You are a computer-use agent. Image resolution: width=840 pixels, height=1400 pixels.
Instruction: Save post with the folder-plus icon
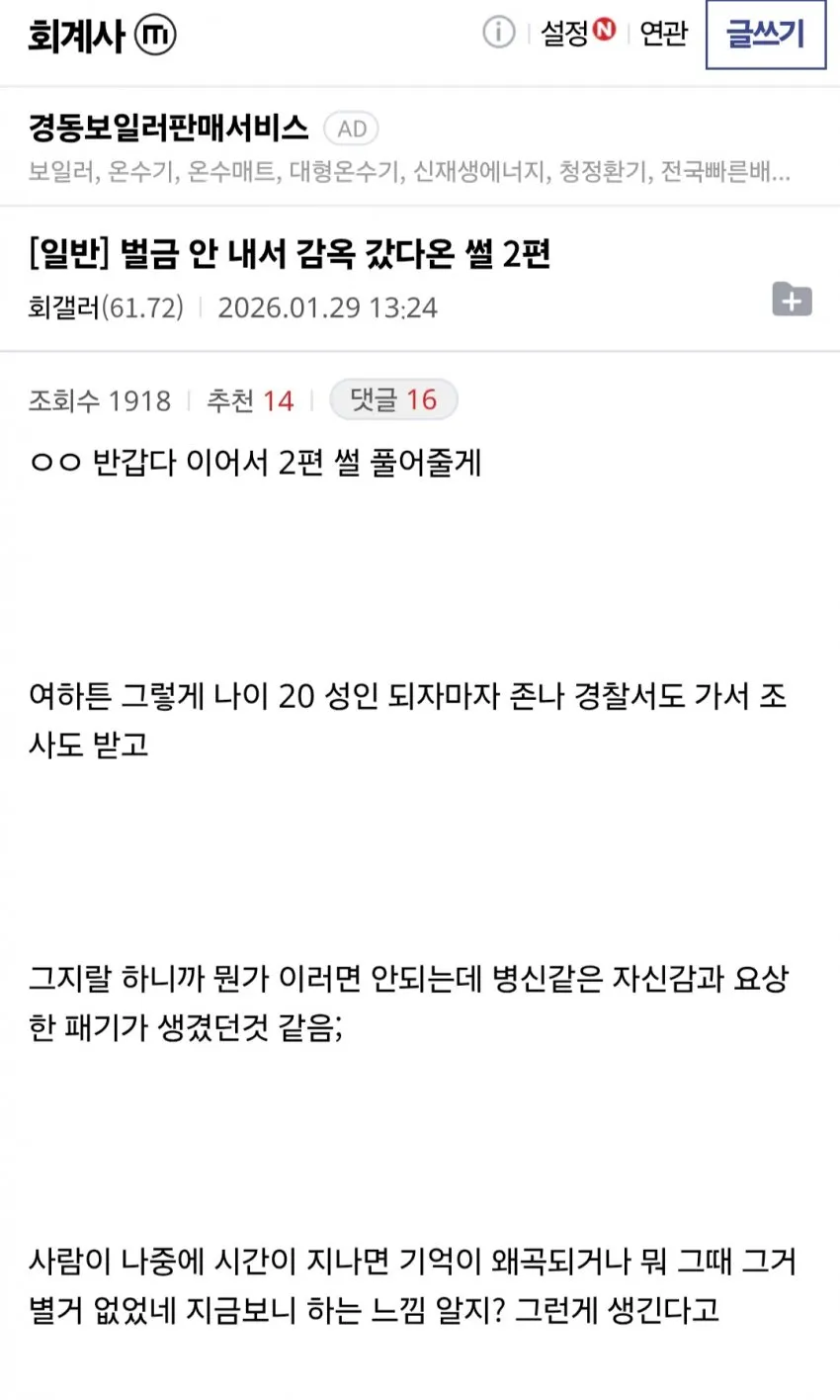pyautogui.click(x=792, y=299)
